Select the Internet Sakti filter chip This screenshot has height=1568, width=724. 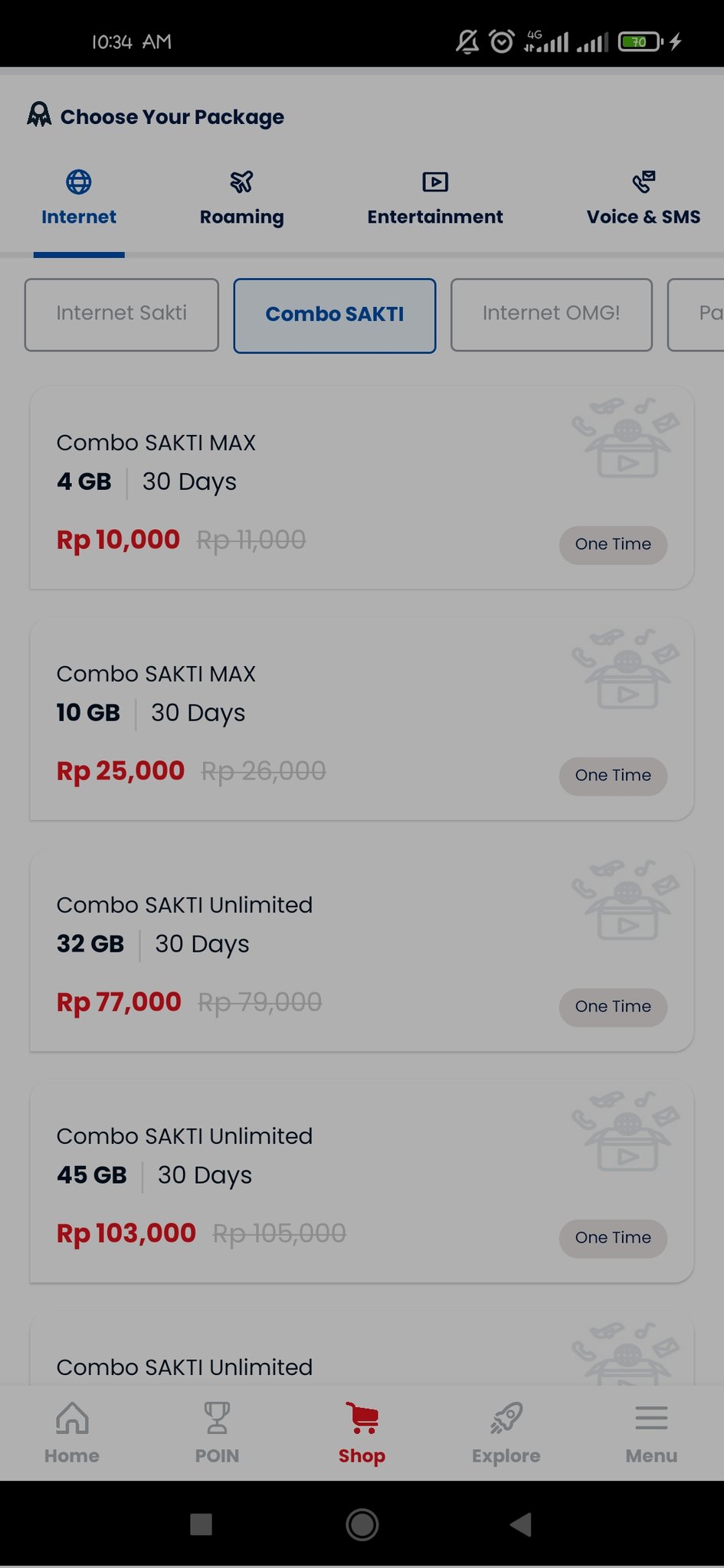pyautogui.click(x=120, y=315)
